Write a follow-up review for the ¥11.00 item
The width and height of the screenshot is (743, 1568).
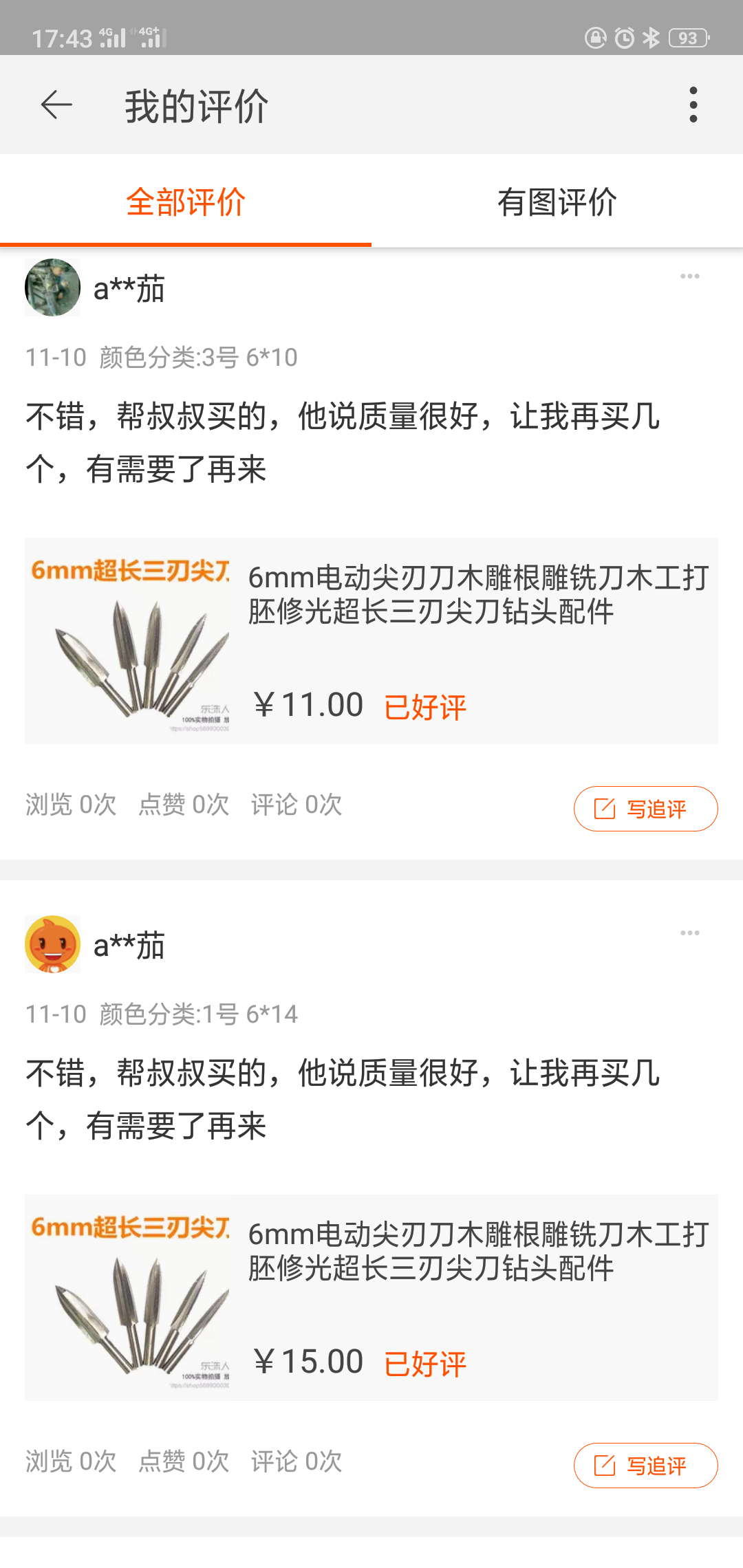[x=645, y=809]
